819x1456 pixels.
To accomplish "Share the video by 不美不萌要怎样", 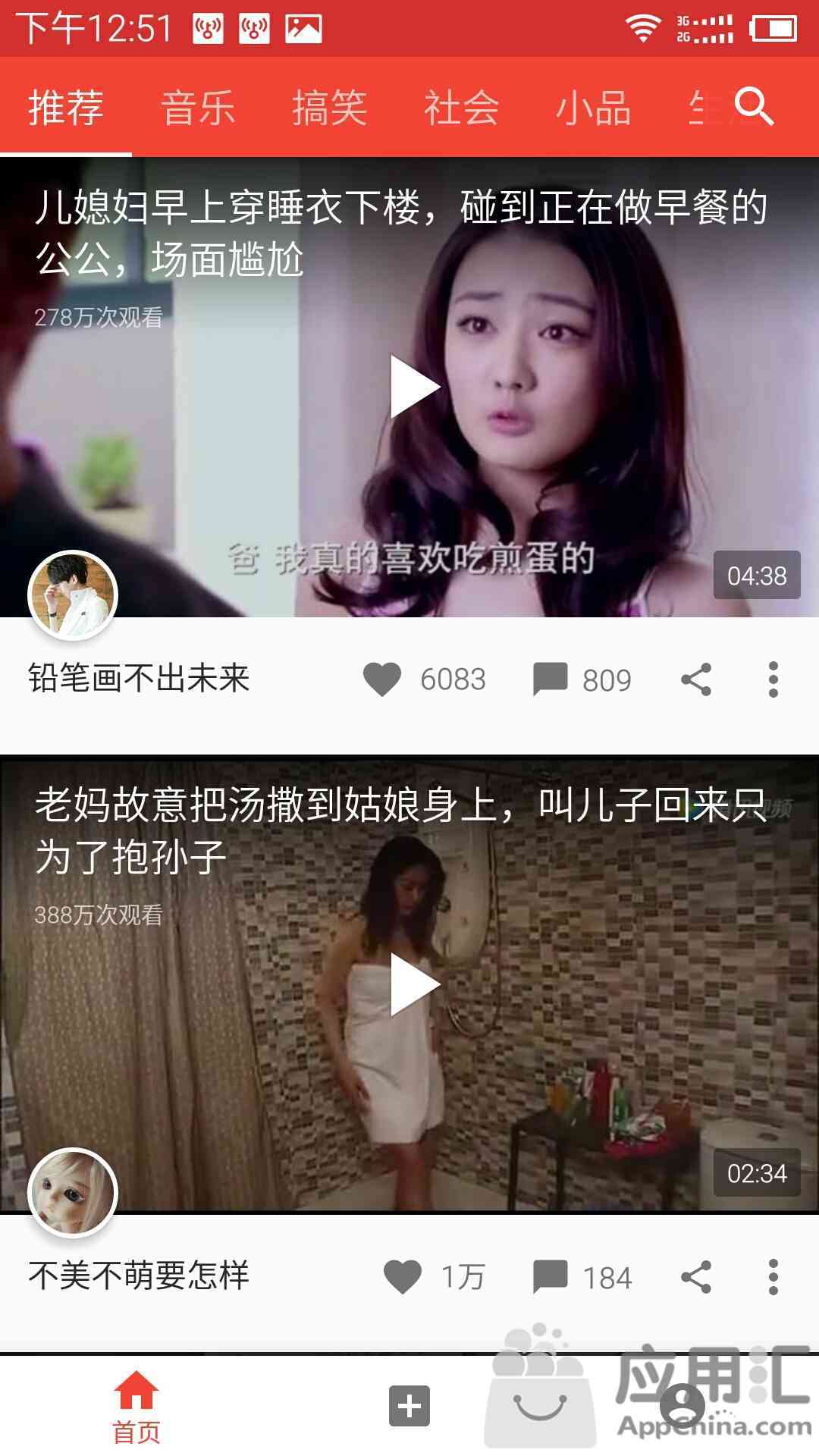I will click(696, 1276).
